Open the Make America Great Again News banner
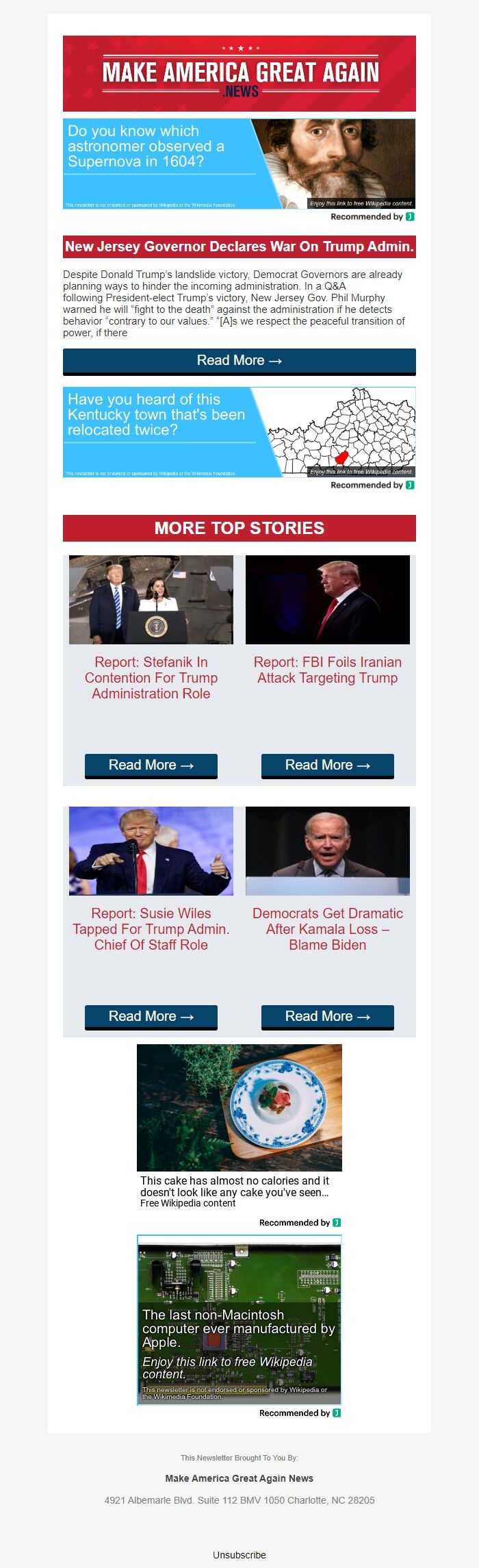479x1568 pixels. 239,73
